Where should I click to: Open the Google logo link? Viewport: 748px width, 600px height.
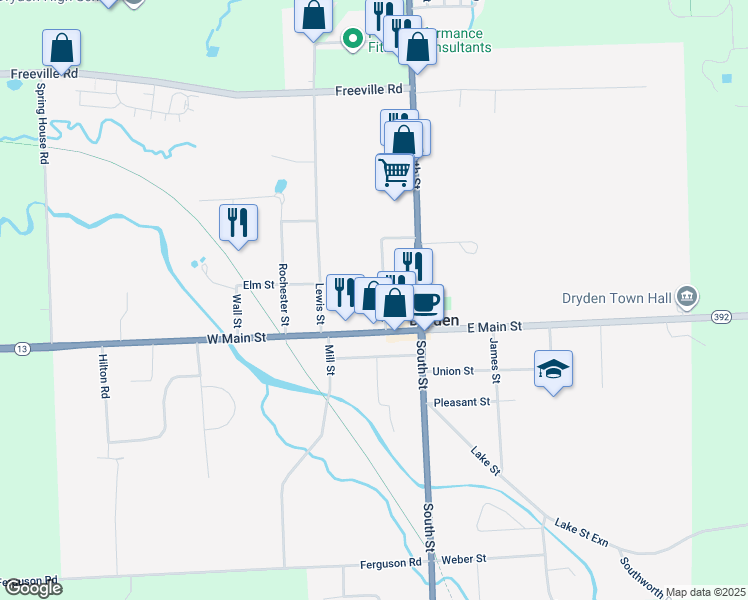pos(31,589)
